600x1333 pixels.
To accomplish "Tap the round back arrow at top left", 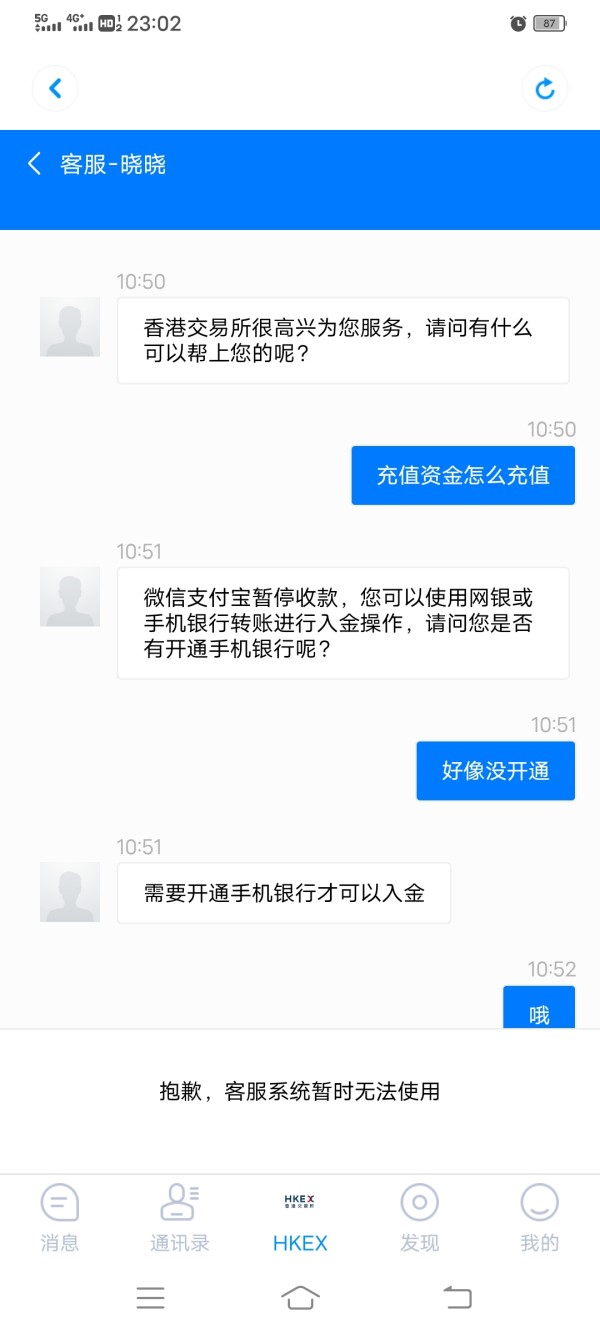I will click(55, 88).
